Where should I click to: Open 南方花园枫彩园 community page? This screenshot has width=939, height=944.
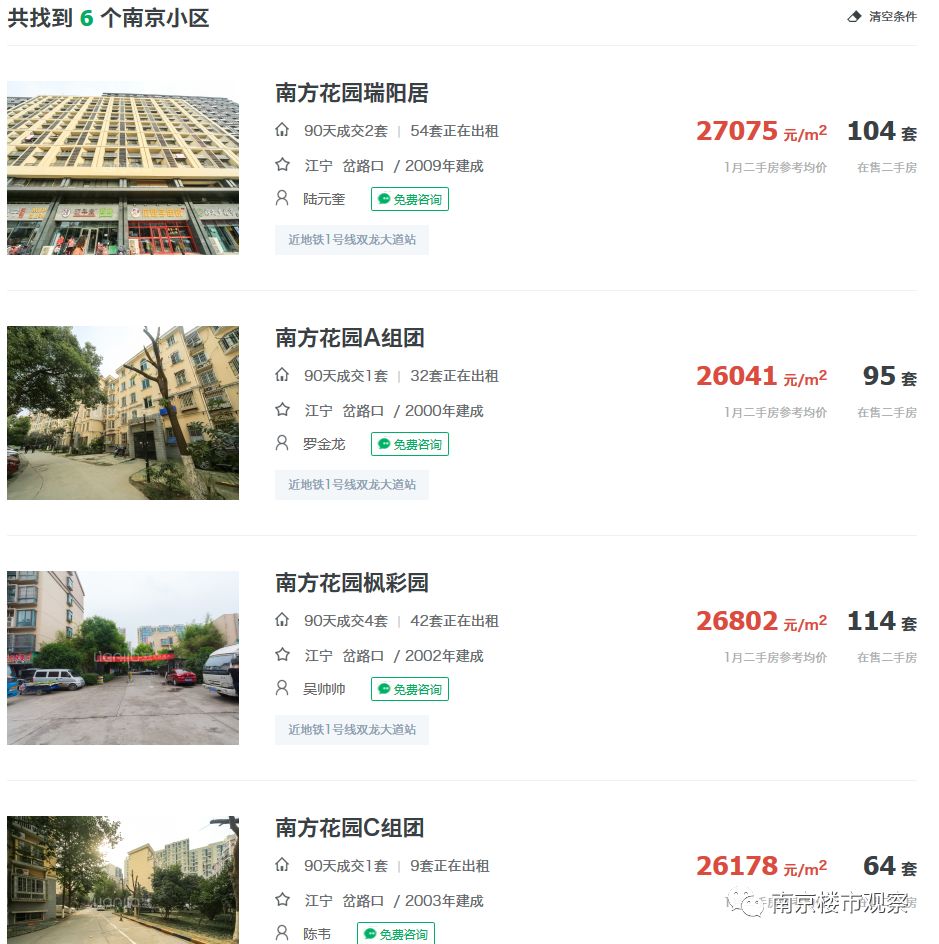pyautogui.click(x=352, y=582)
